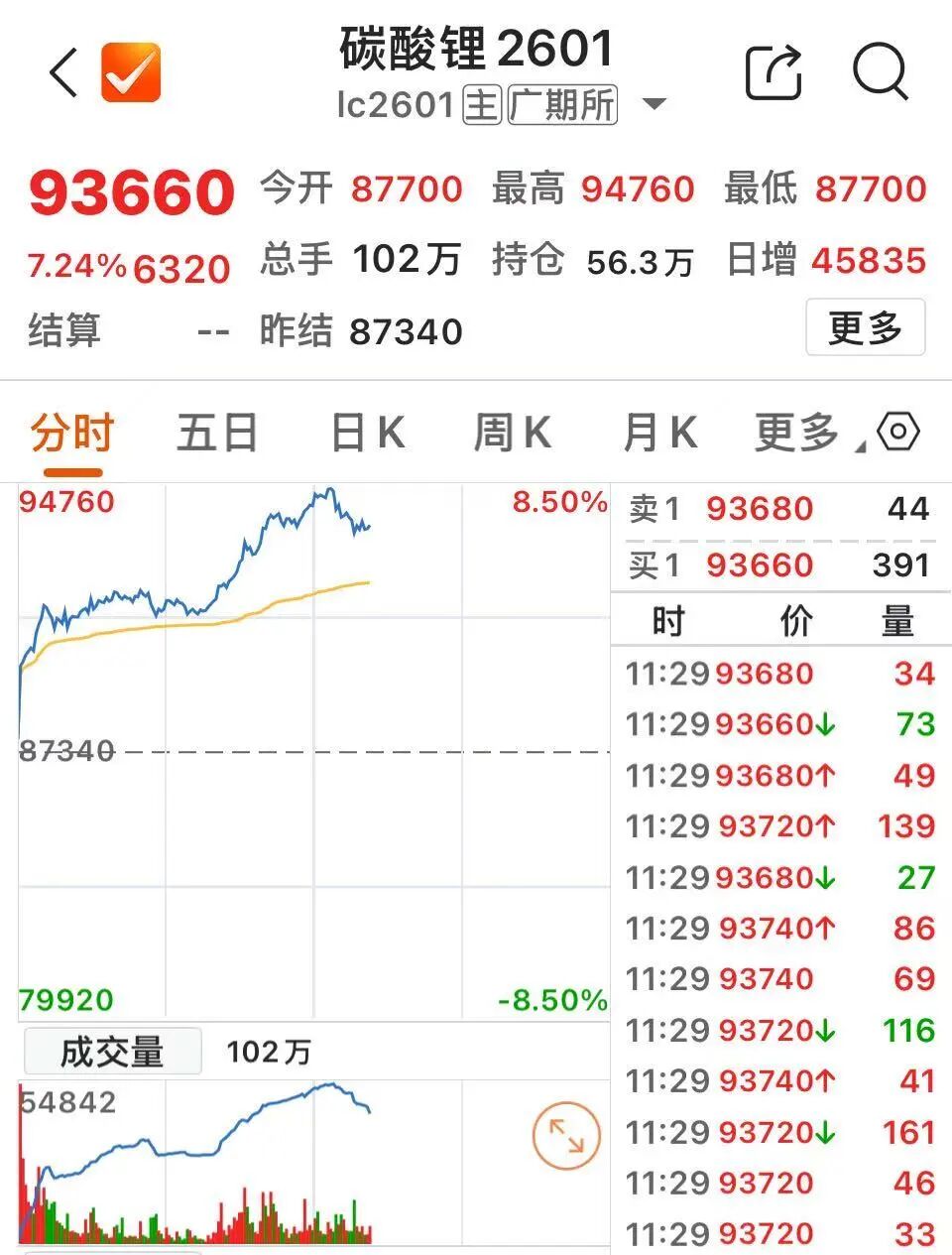Select the 分时 intraday tab
The width and height of the screenshot is (952, 1255).
71,434
